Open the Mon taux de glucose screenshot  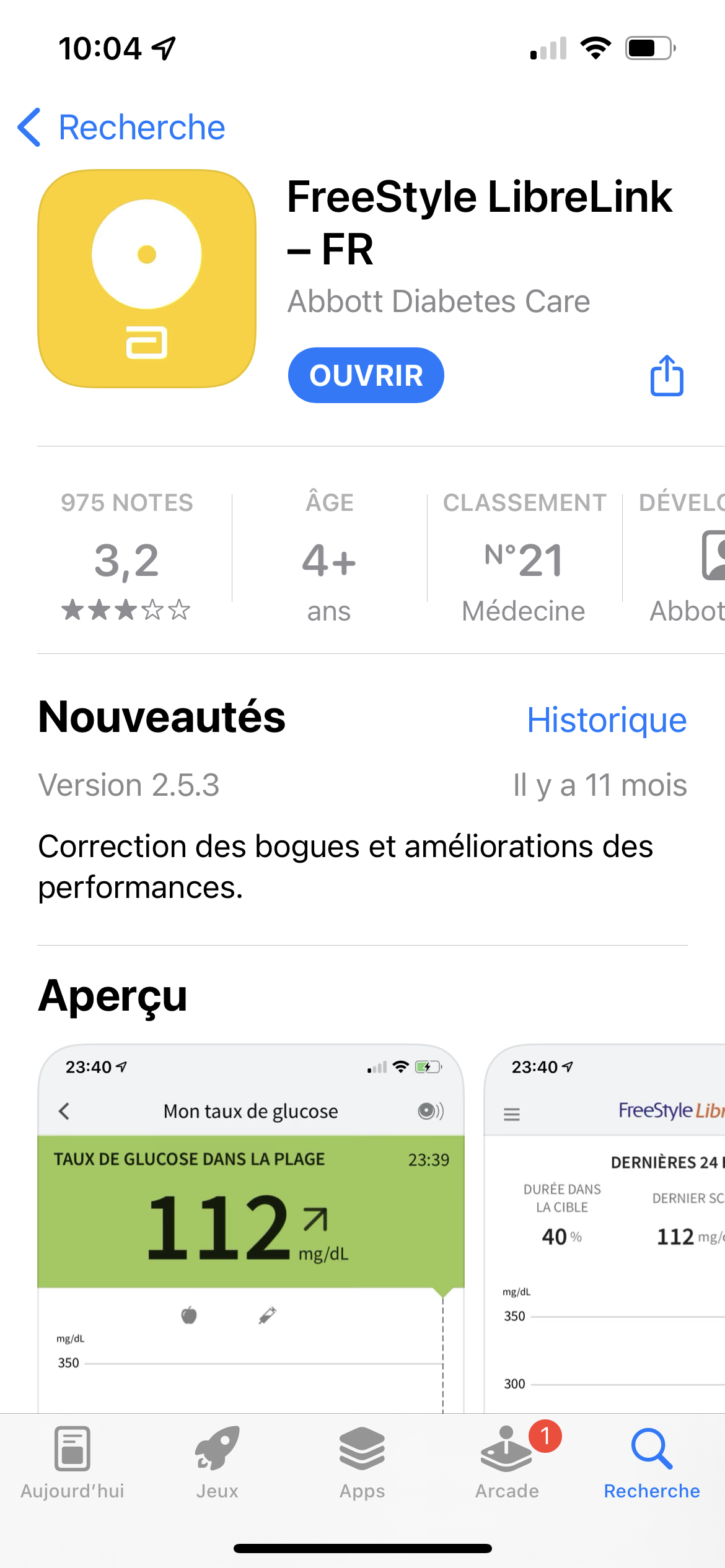(251, 1229)
